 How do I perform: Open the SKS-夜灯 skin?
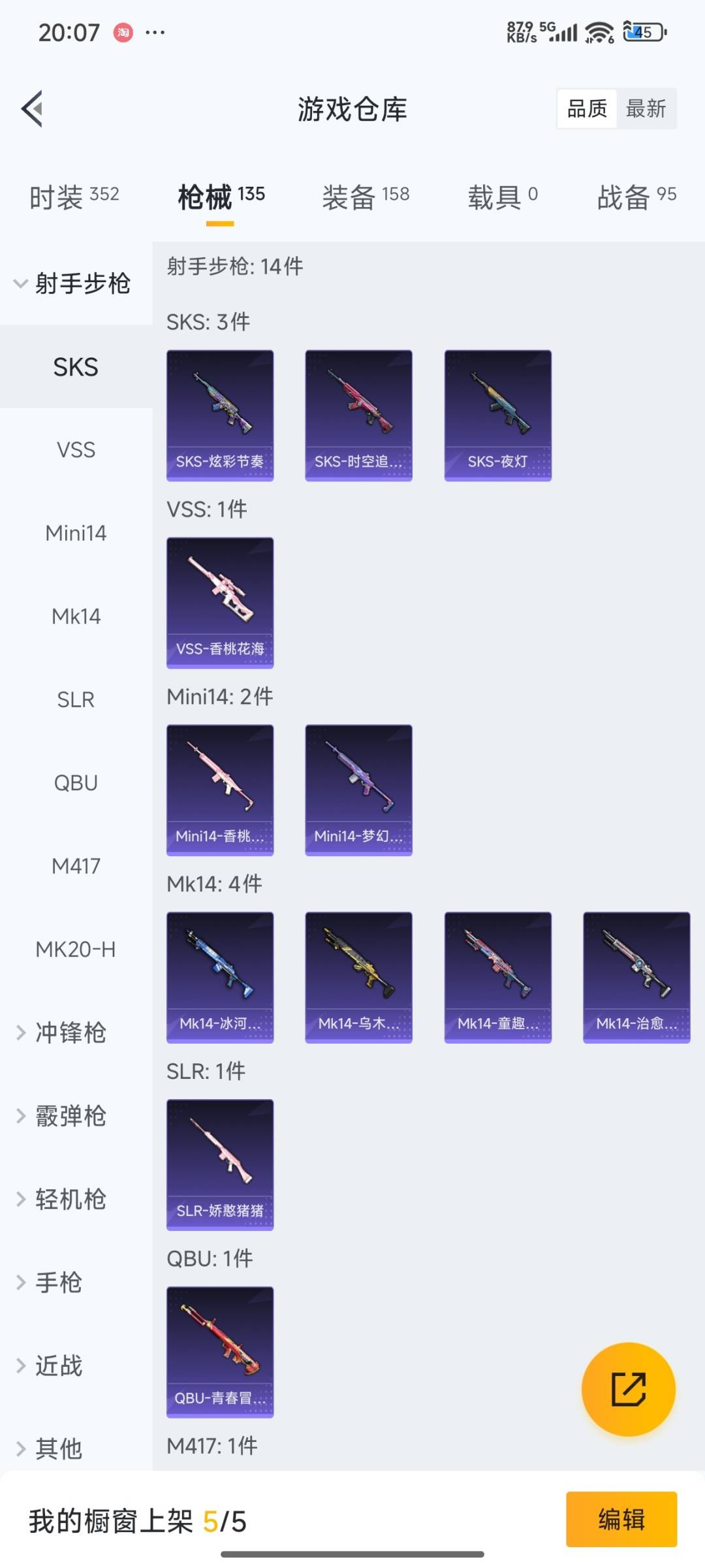point(497,415)
